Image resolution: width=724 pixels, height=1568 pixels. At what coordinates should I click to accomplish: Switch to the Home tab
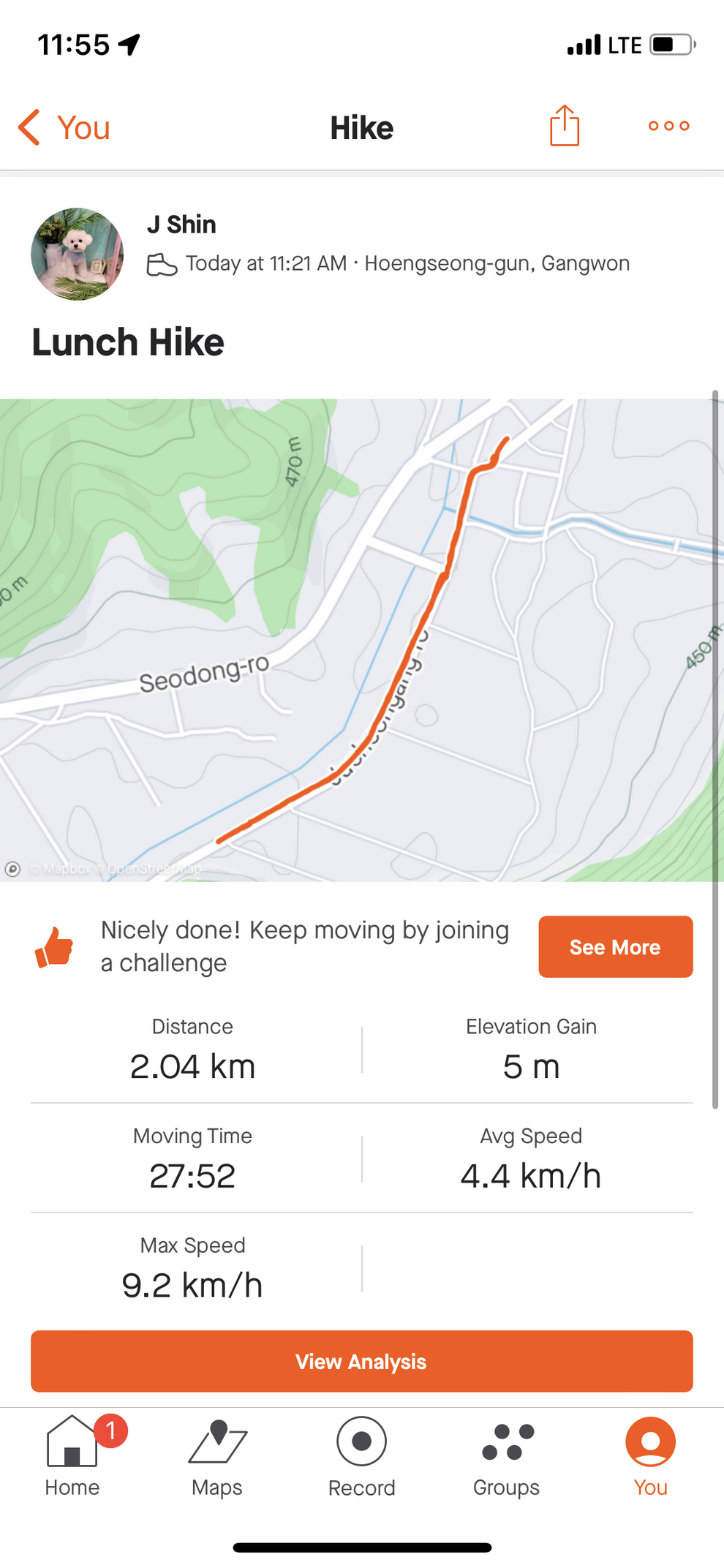72,1455
